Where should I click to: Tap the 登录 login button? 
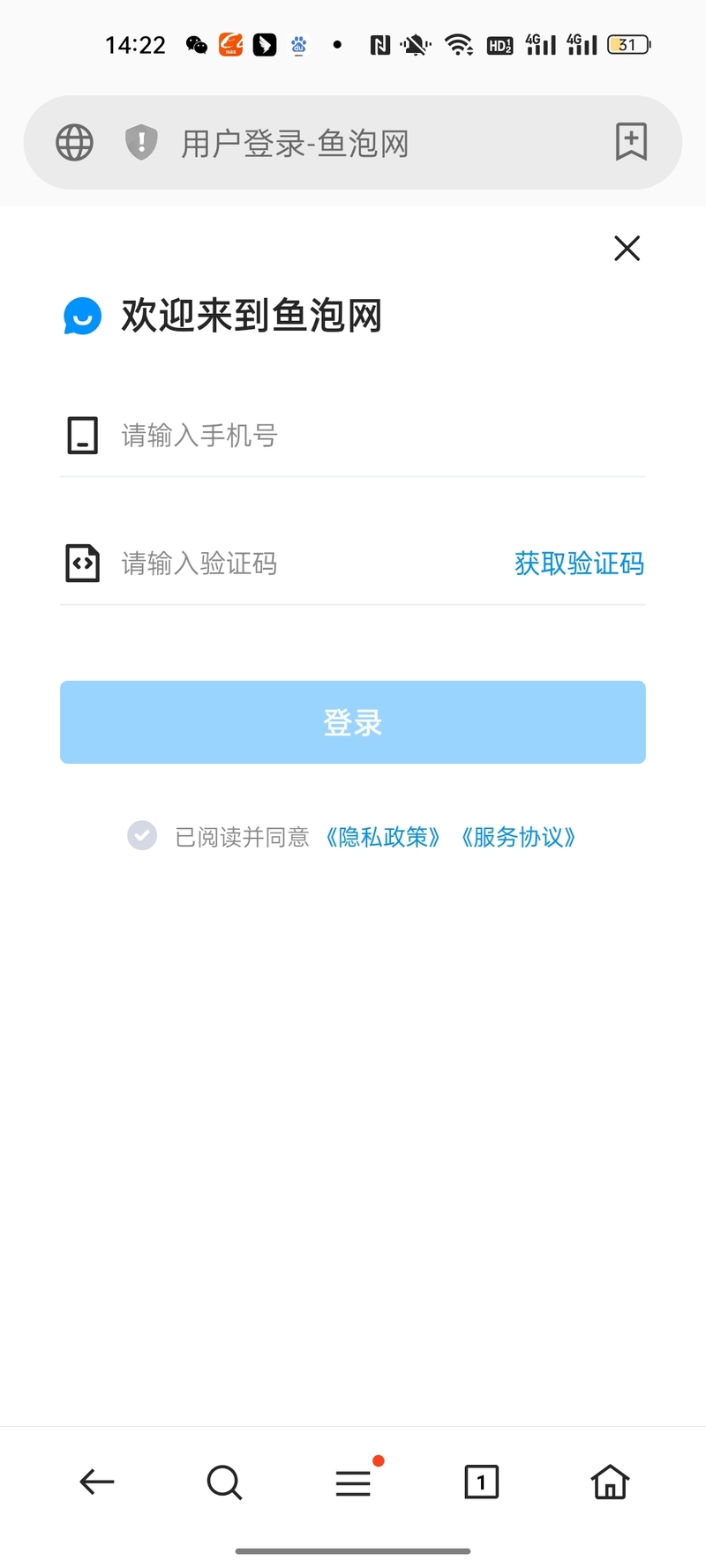(353, 722)
